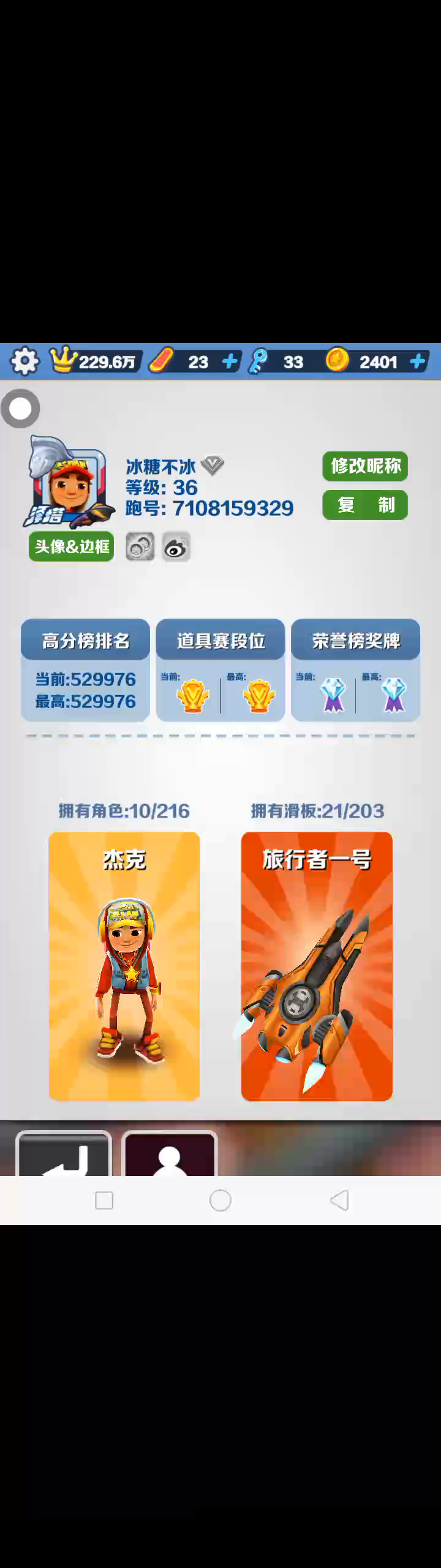The width and height of the screenshot is (441, 1568).
Task: Open the settings gear
Action: pyautogui.click(x=24, y=361)
